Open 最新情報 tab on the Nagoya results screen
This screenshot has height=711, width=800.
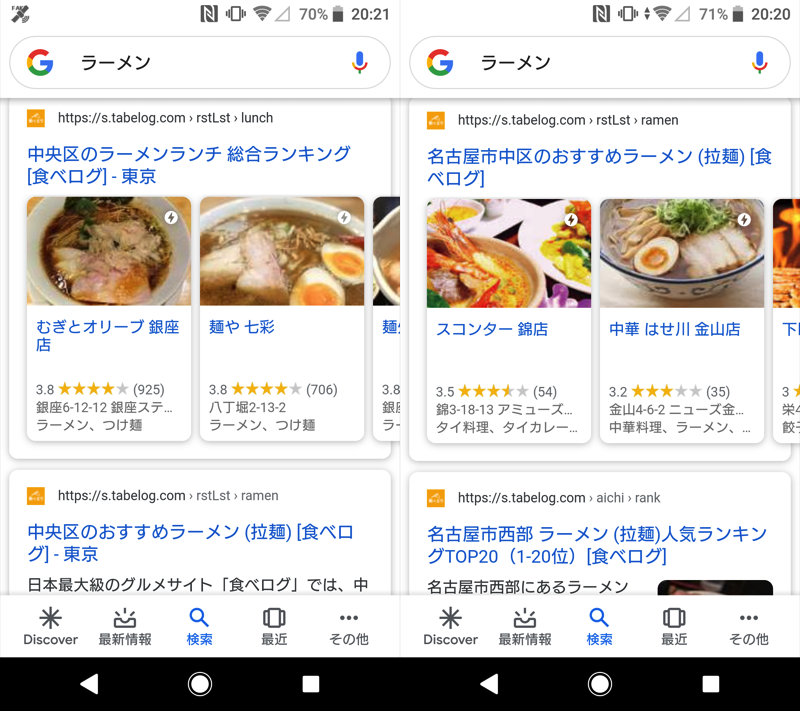pyautogui.click(x=525, y=626)
